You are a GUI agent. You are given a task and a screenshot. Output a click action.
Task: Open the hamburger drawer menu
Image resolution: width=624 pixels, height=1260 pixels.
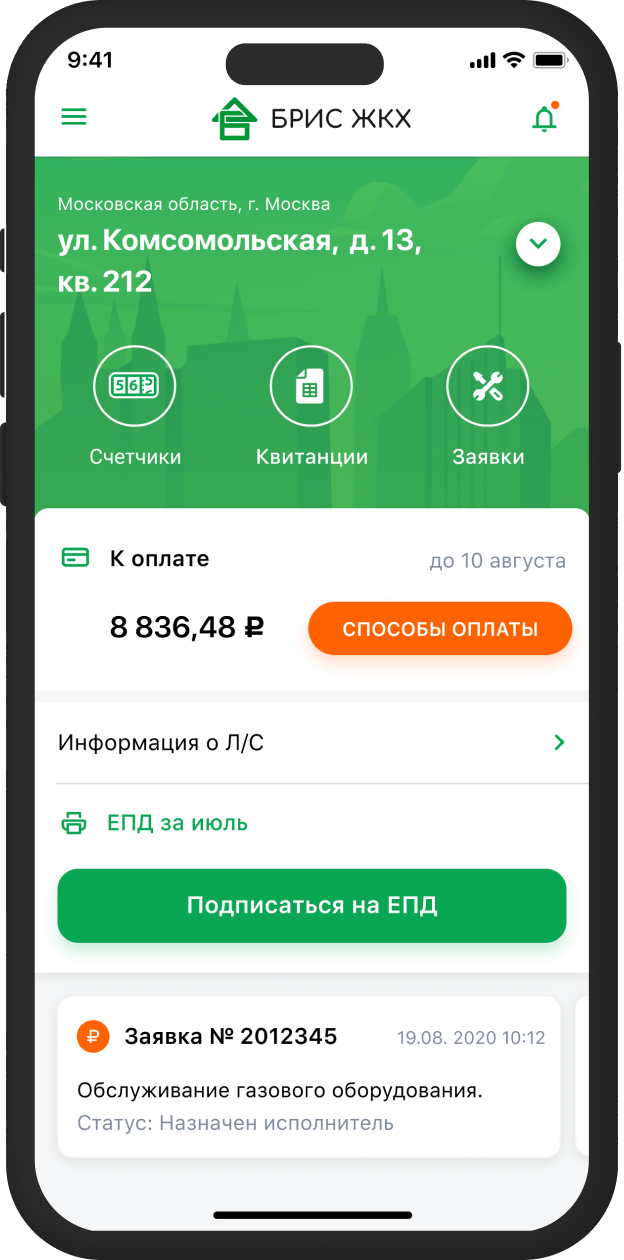tap(74, 117)
